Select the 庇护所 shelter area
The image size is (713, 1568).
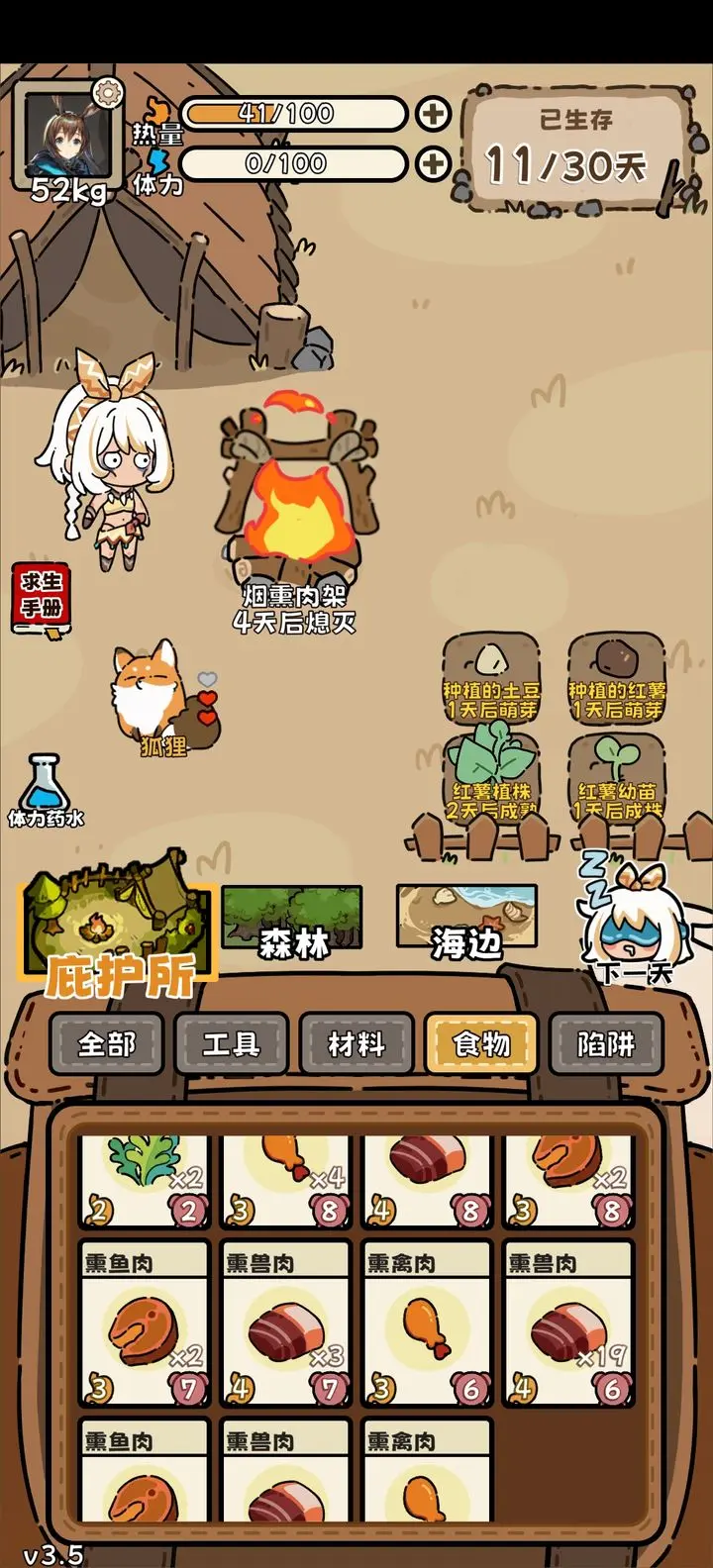[117, 935]
